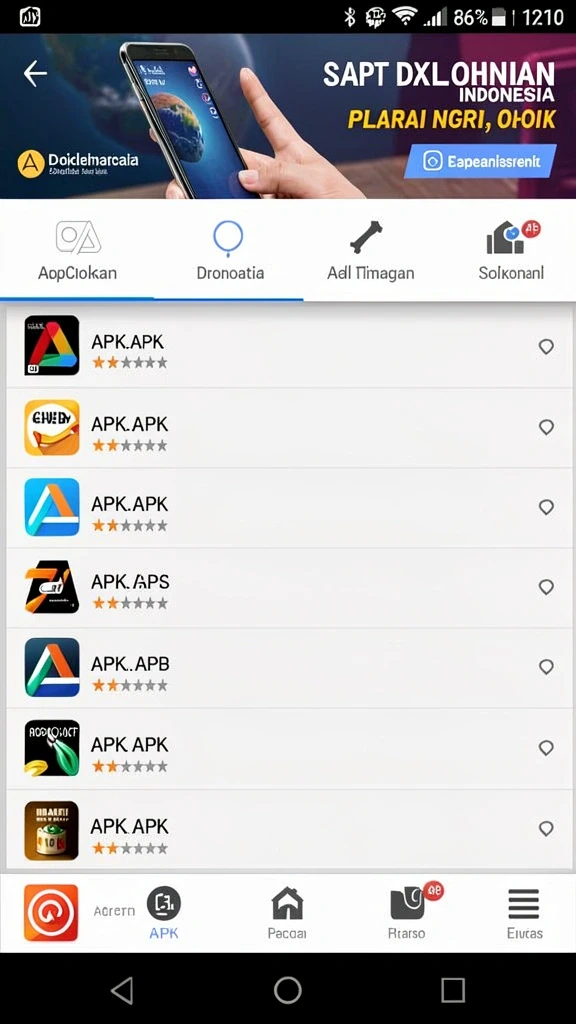Tap the blue Eapeanissrenit banner button
The width and height of the screenshot is (576, 1024).
(480, 161)
